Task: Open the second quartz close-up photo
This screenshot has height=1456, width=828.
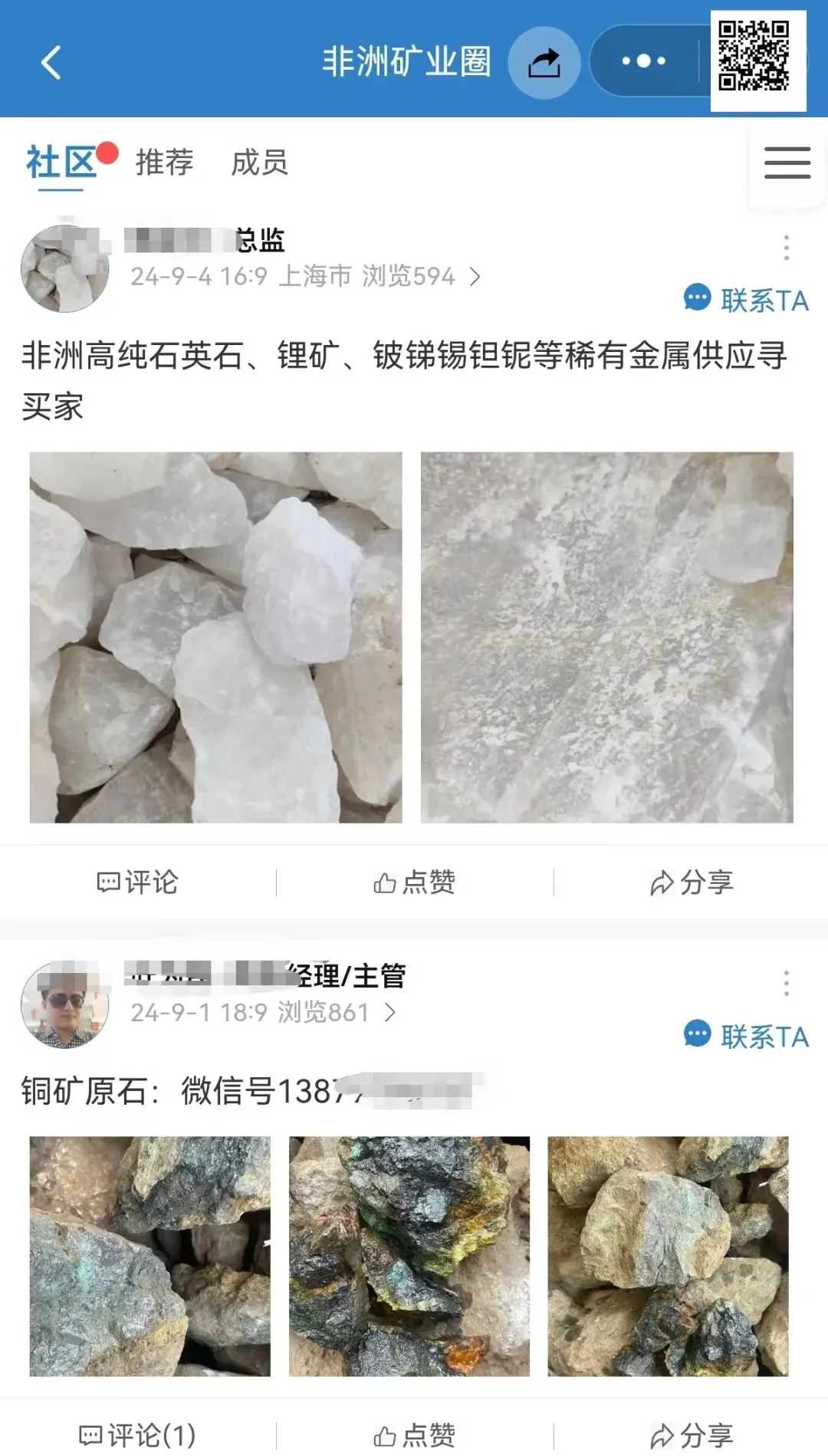Action: (x=606, y=637)
